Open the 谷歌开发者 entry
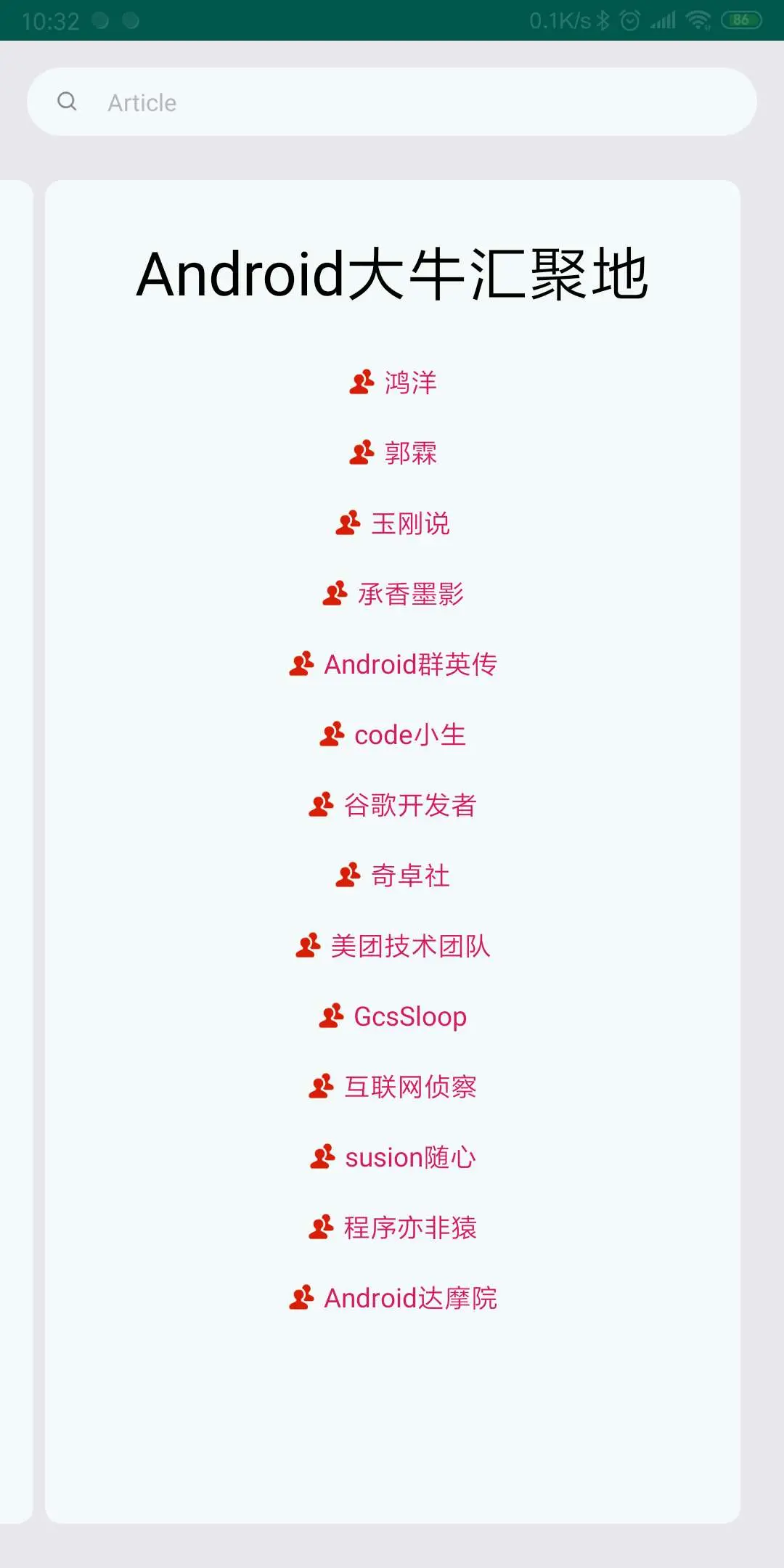The height and width of the screenshot is (1568, 784). (x=393, y=805)
